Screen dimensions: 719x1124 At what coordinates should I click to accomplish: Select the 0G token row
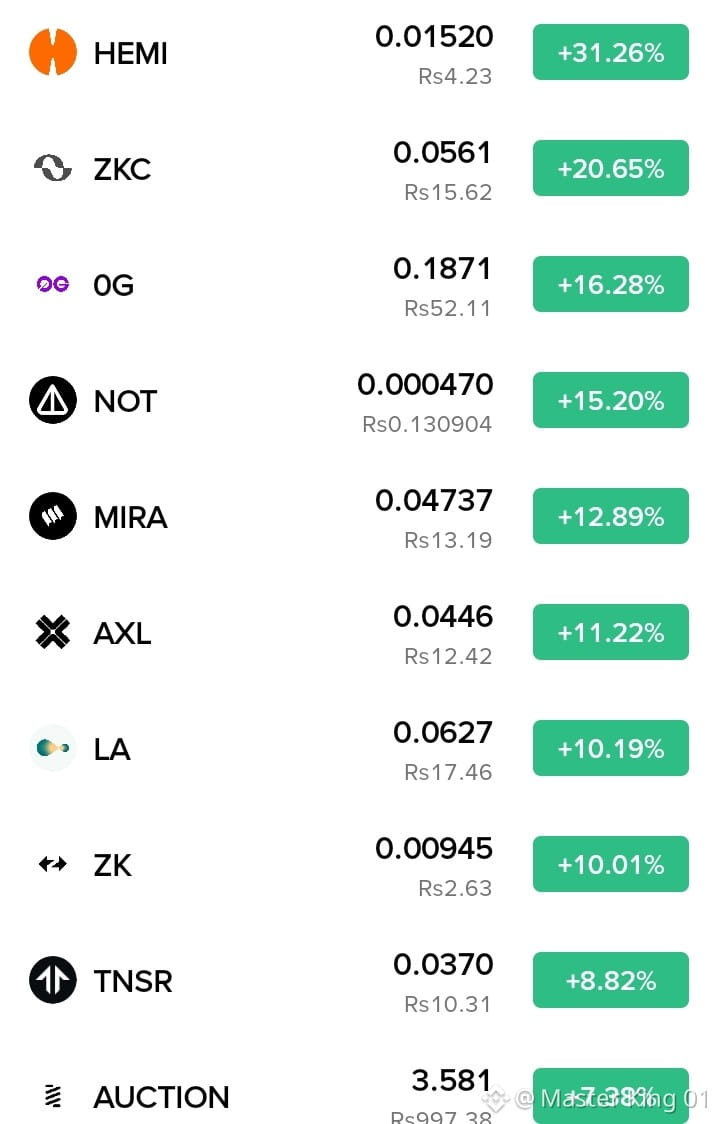tap(359, 285)
